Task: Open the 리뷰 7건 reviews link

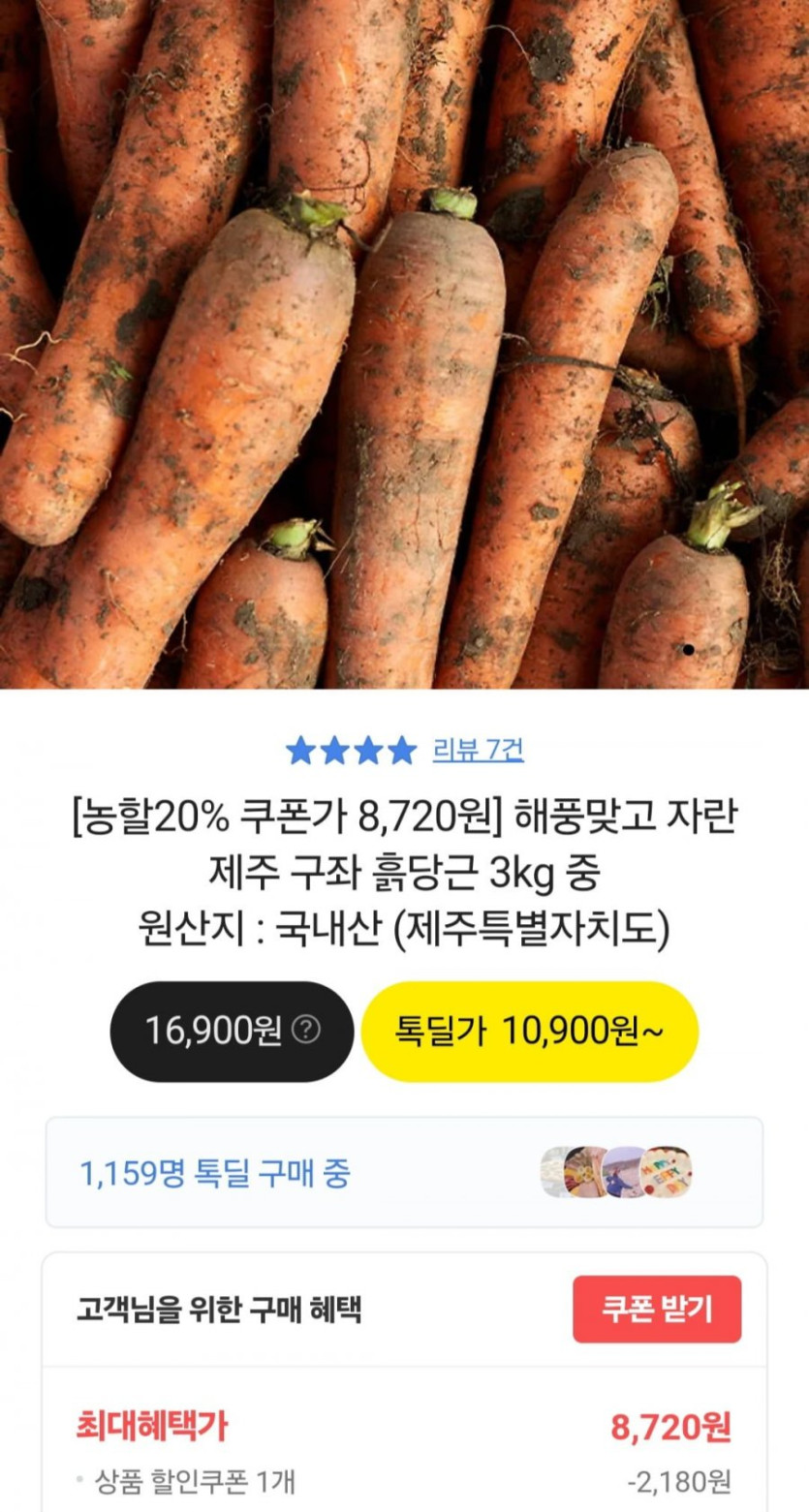Action: tap(478, 750)
